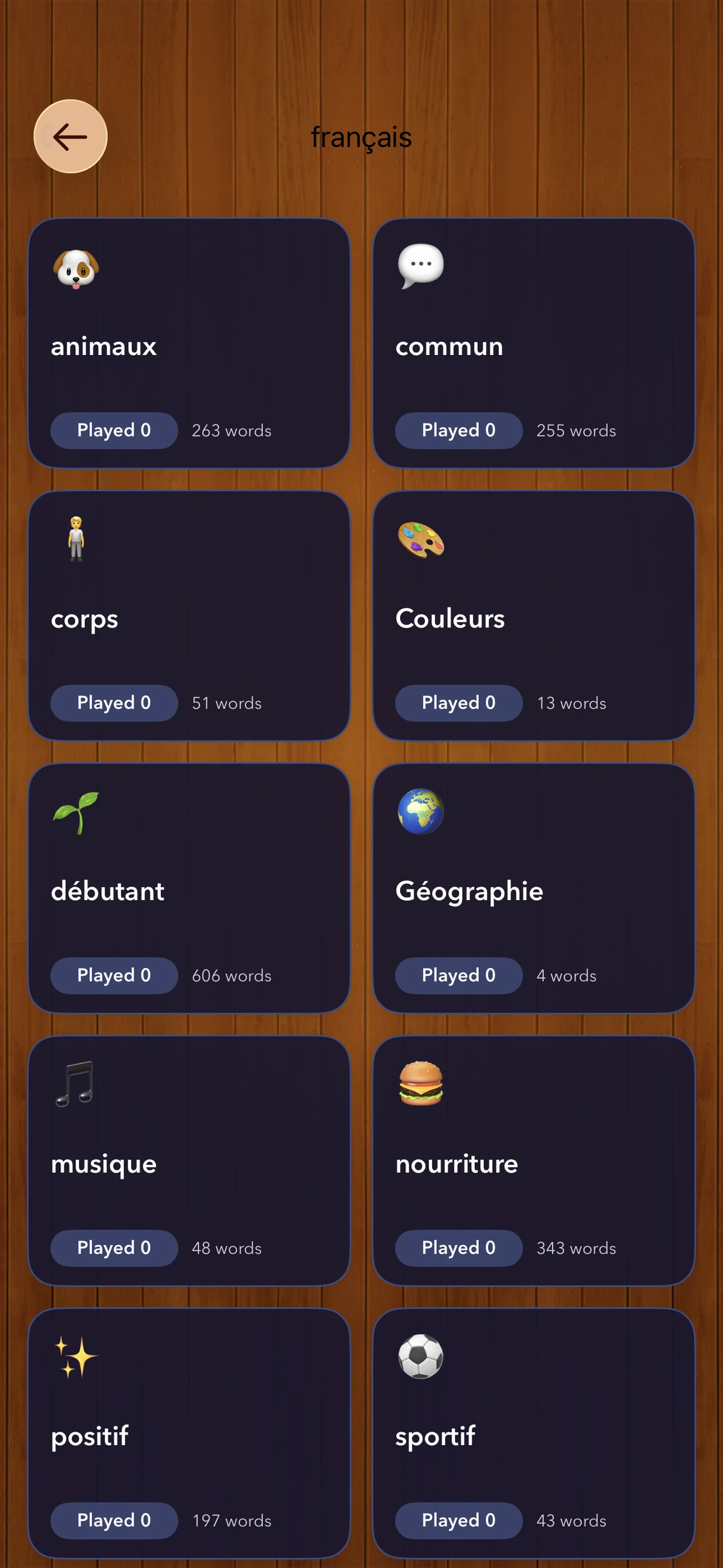Click the paint palette icon for Couleurs
Screen dimensions: 723x1568
tap(421, 538)
